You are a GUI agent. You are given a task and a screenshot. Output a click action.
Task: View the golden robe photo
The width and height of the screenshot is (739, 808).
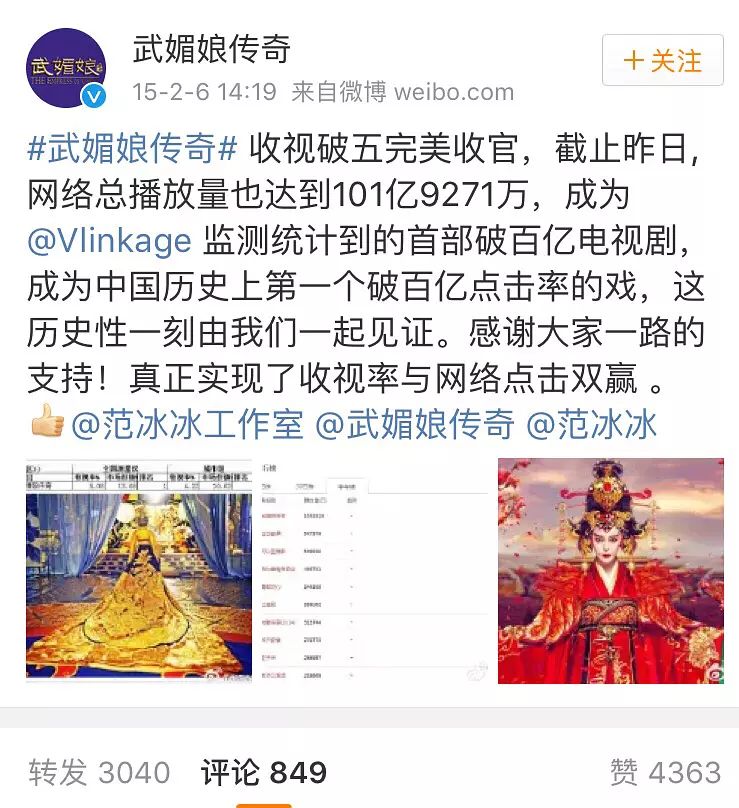139,571
